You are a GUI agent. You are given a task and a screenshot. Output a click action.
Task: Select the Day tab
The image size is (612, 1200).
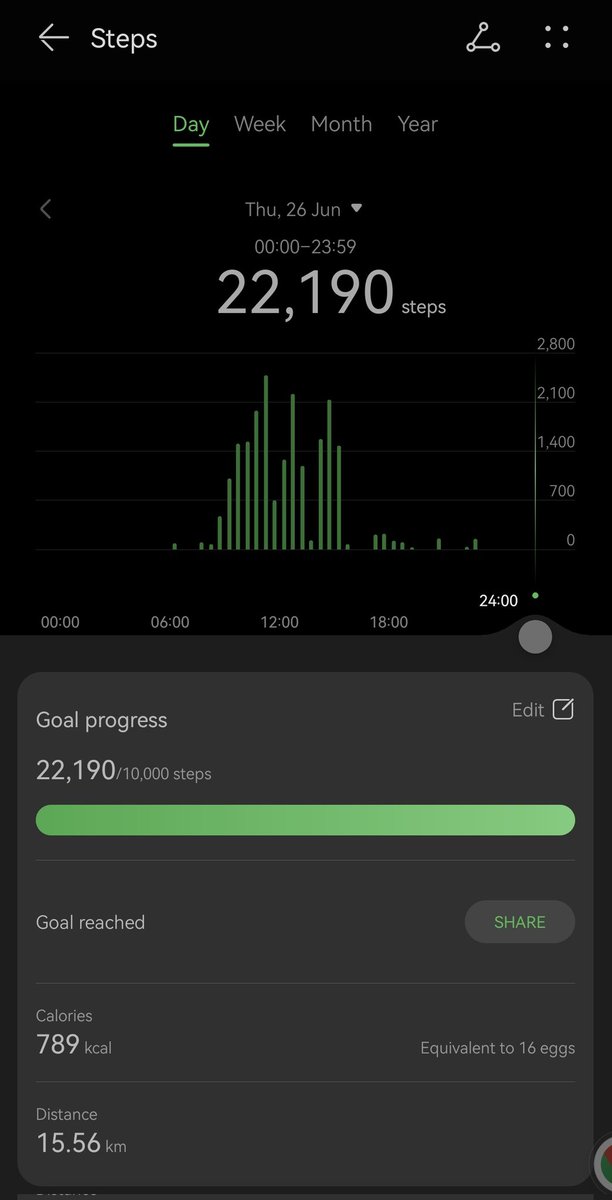coord(191,124)
